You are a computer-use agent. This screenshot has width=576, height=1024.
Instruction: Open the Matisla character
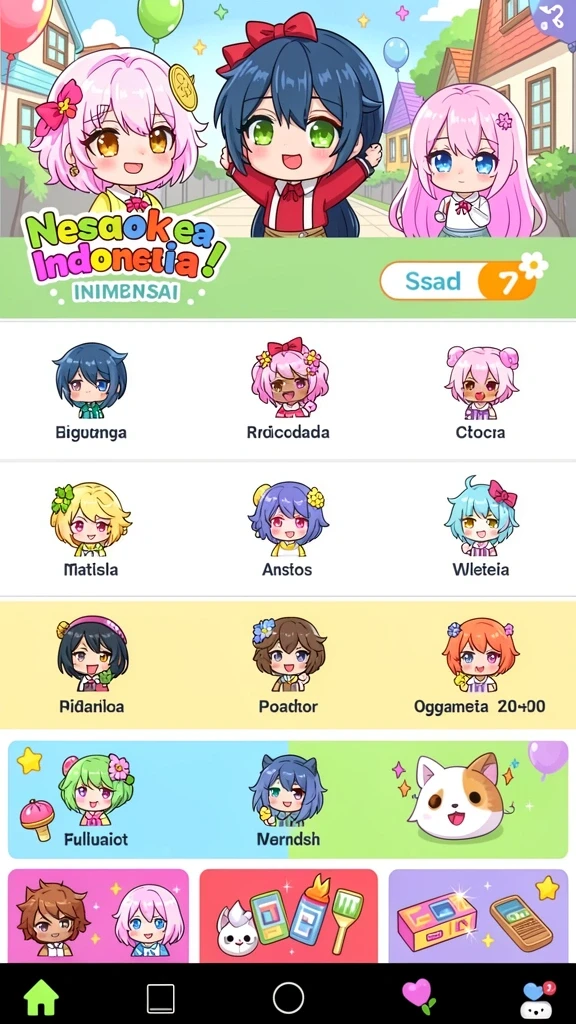pyautogui.click(x=91, y=529)
